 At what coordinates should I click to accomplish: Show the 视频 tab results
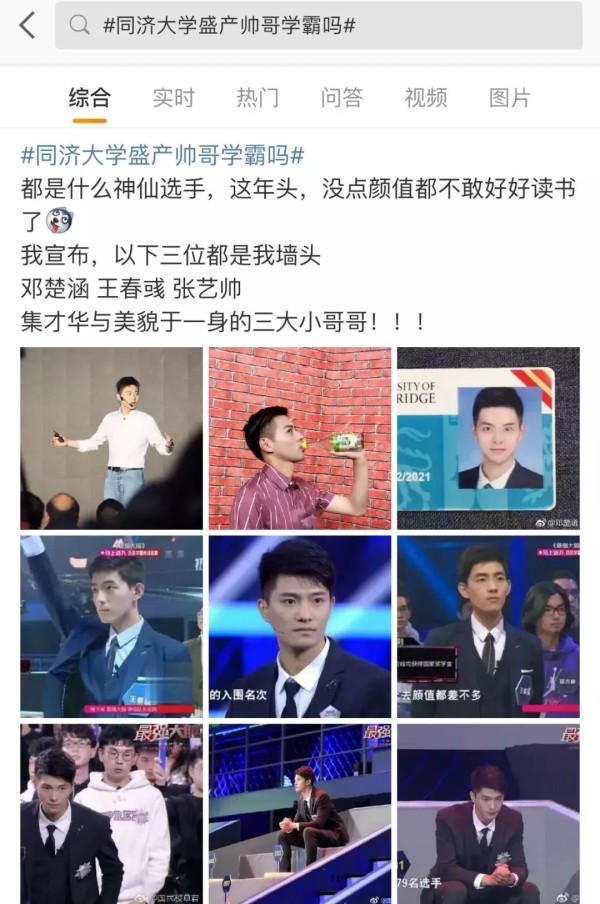point(425,98)
